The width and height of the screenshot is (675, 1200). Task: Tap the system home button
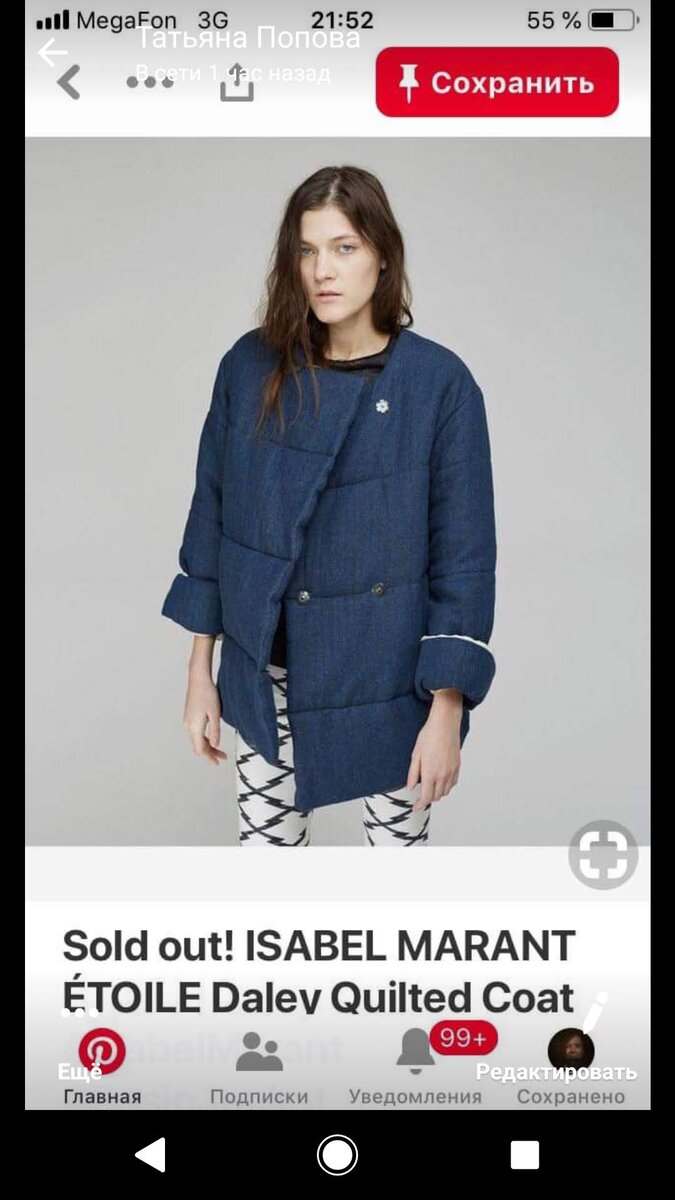click(x=337, y=1155)
